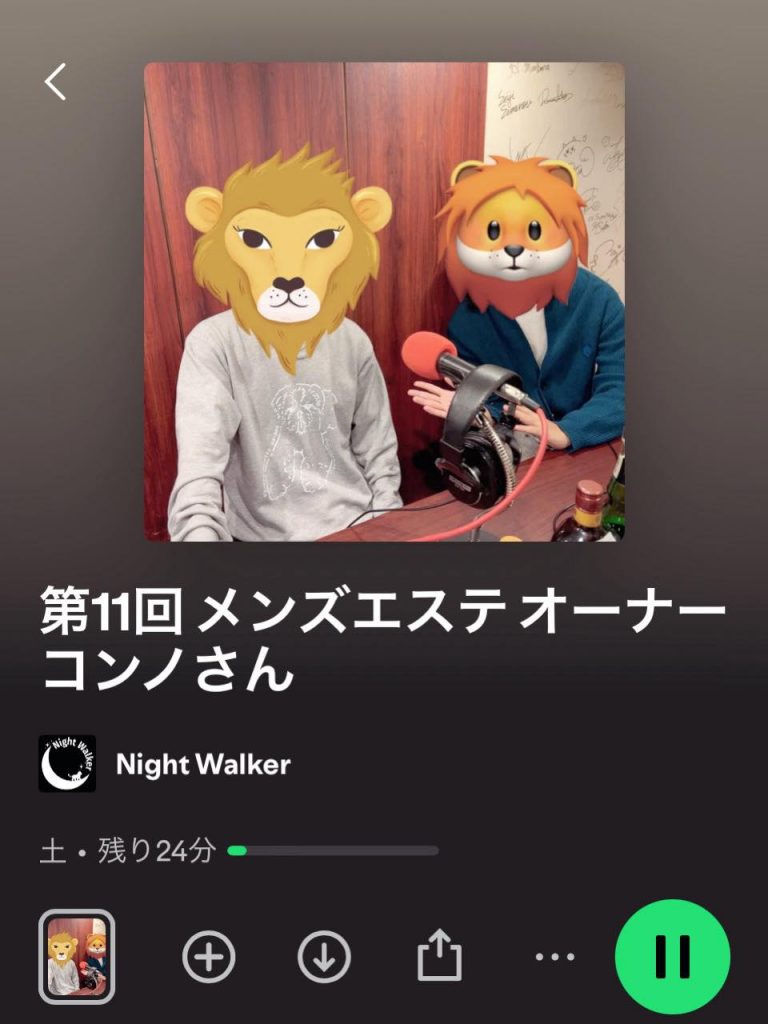Open the Night Walker show page

coord(202,765)
